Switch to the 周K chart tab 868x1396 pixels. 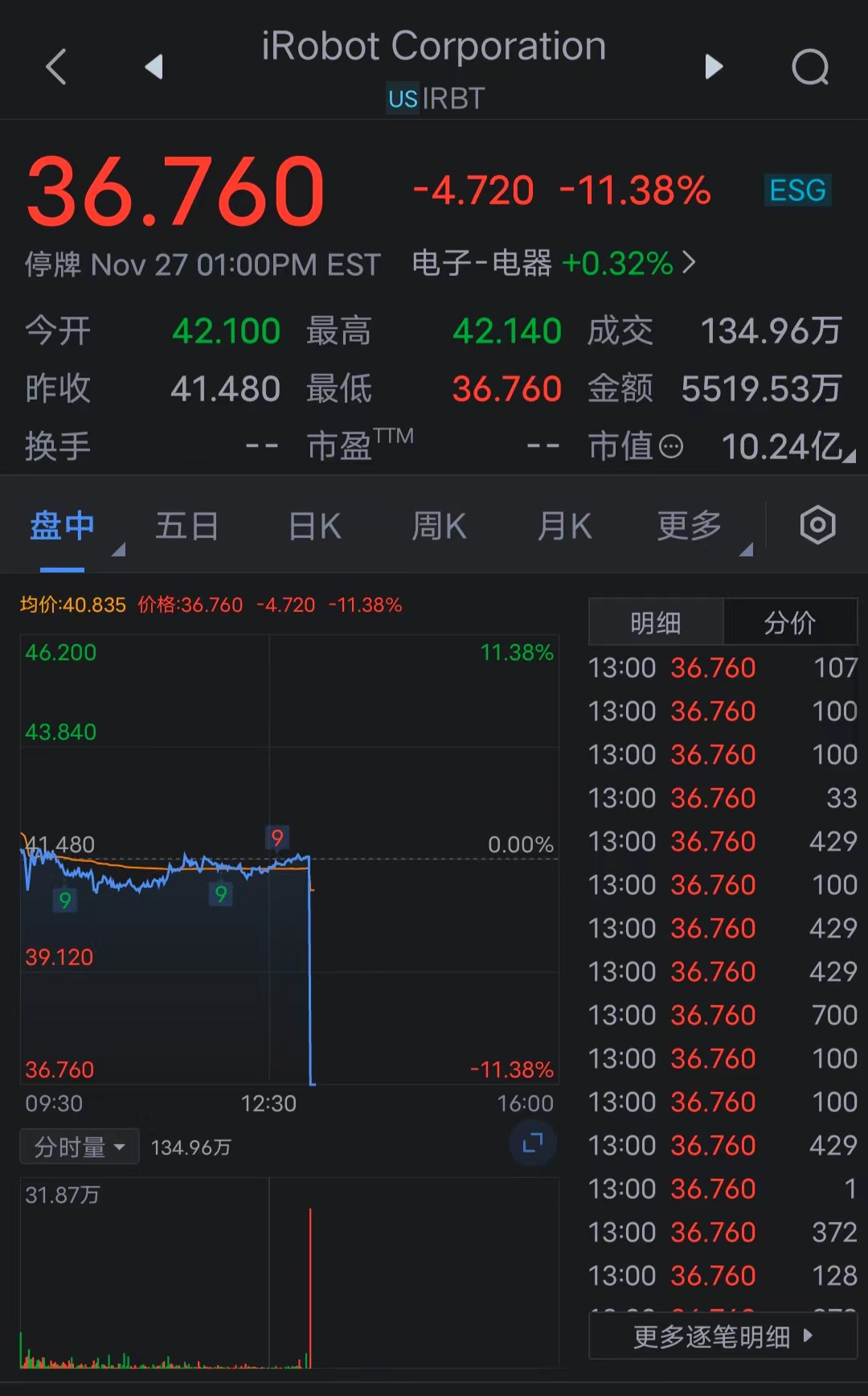(x=439, y=527)
